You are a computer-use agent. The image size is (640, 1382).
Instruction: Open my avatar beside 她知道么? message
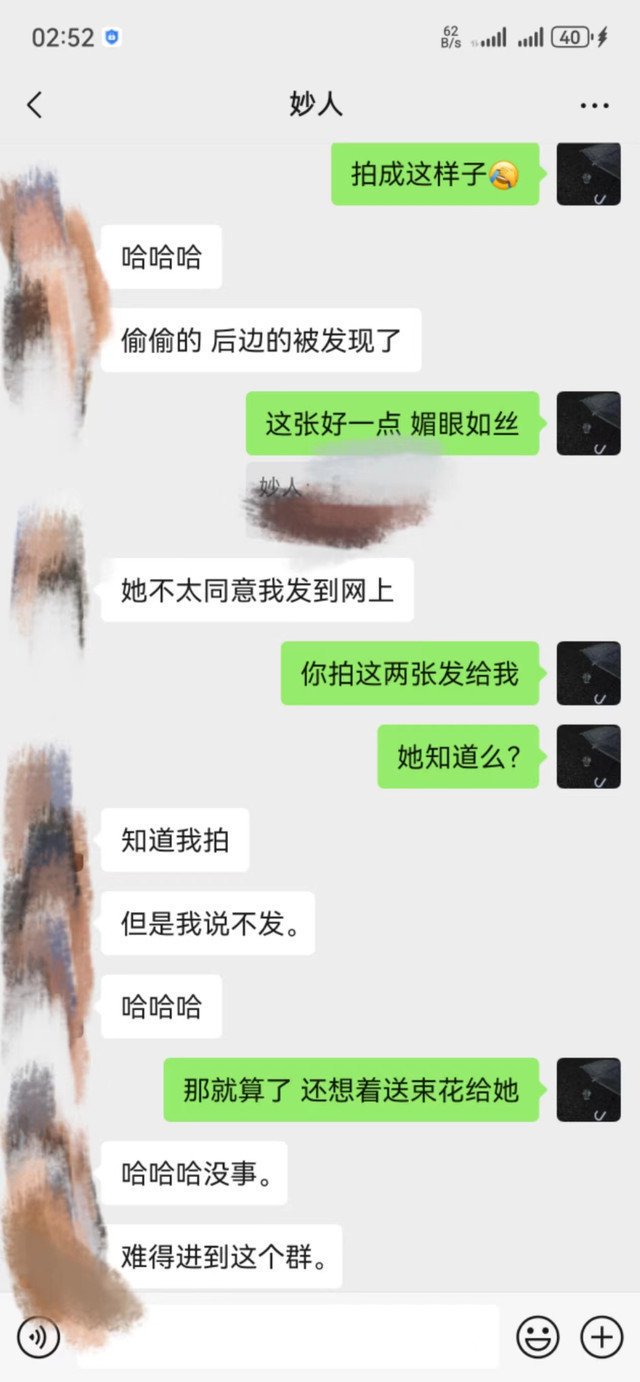pyautogui.click(x=588, y=756)
